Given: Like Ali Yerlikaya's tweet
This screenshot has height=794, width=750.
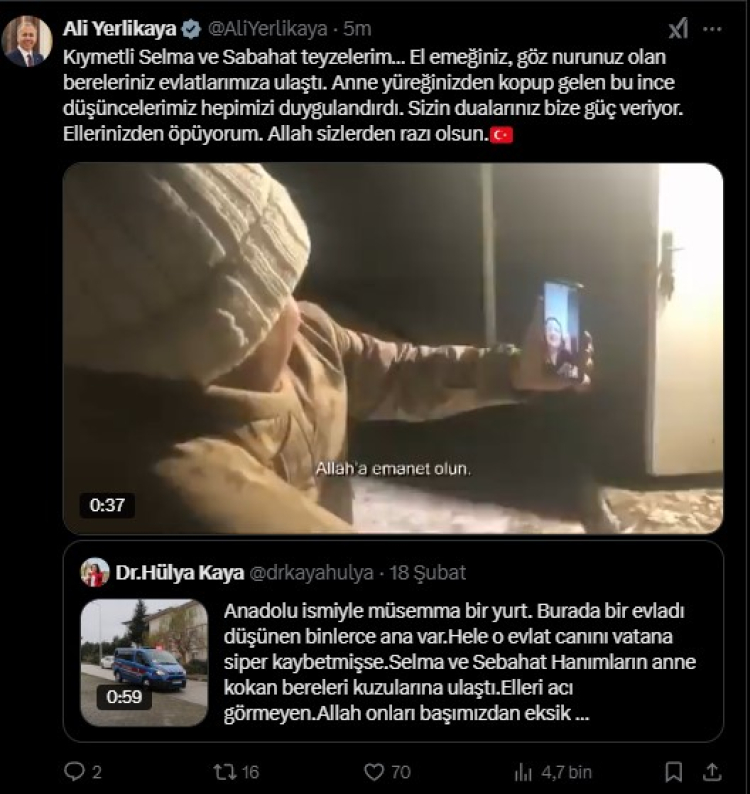Looking at the screenshot, I should click(x=374, y=771).
